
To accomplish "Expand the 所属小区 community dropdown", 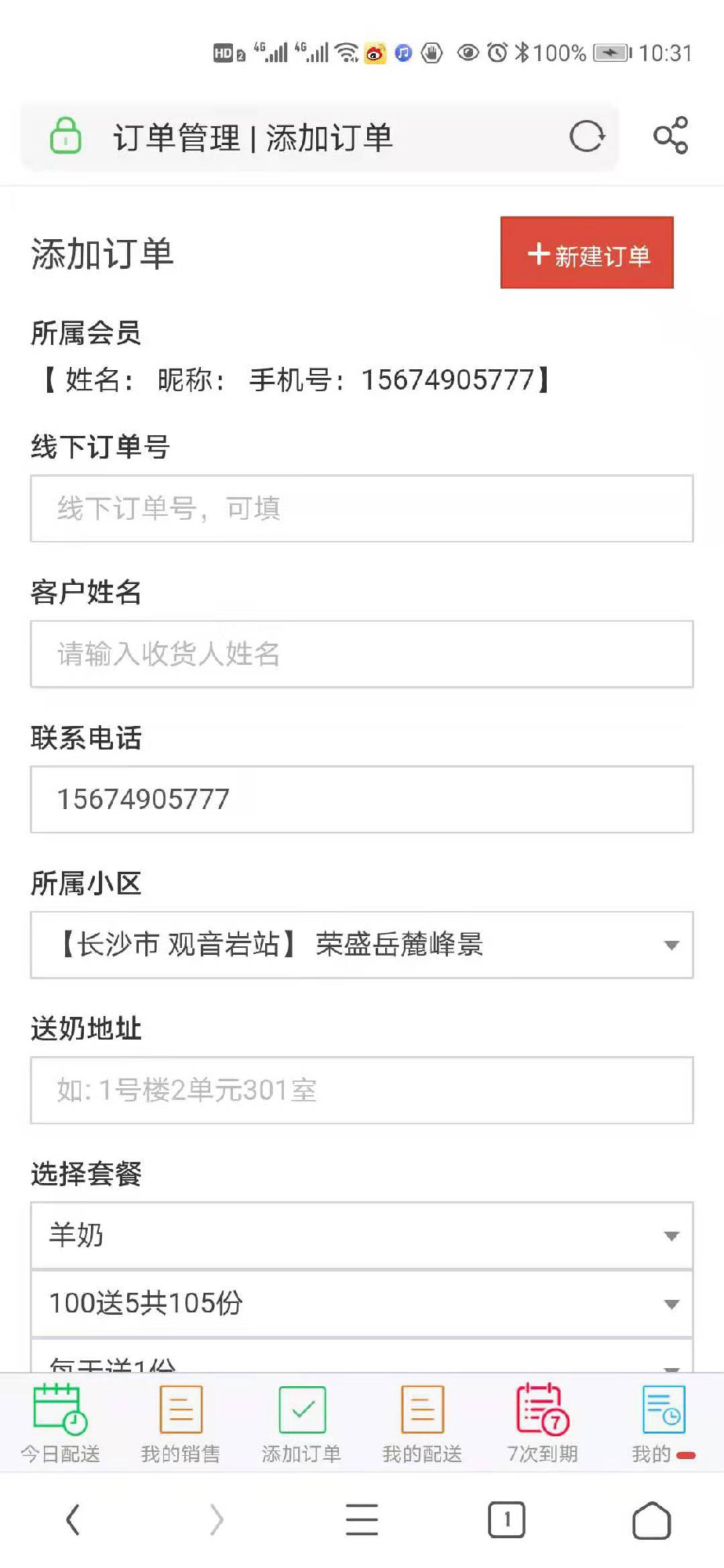I will (x=362, y=945).
